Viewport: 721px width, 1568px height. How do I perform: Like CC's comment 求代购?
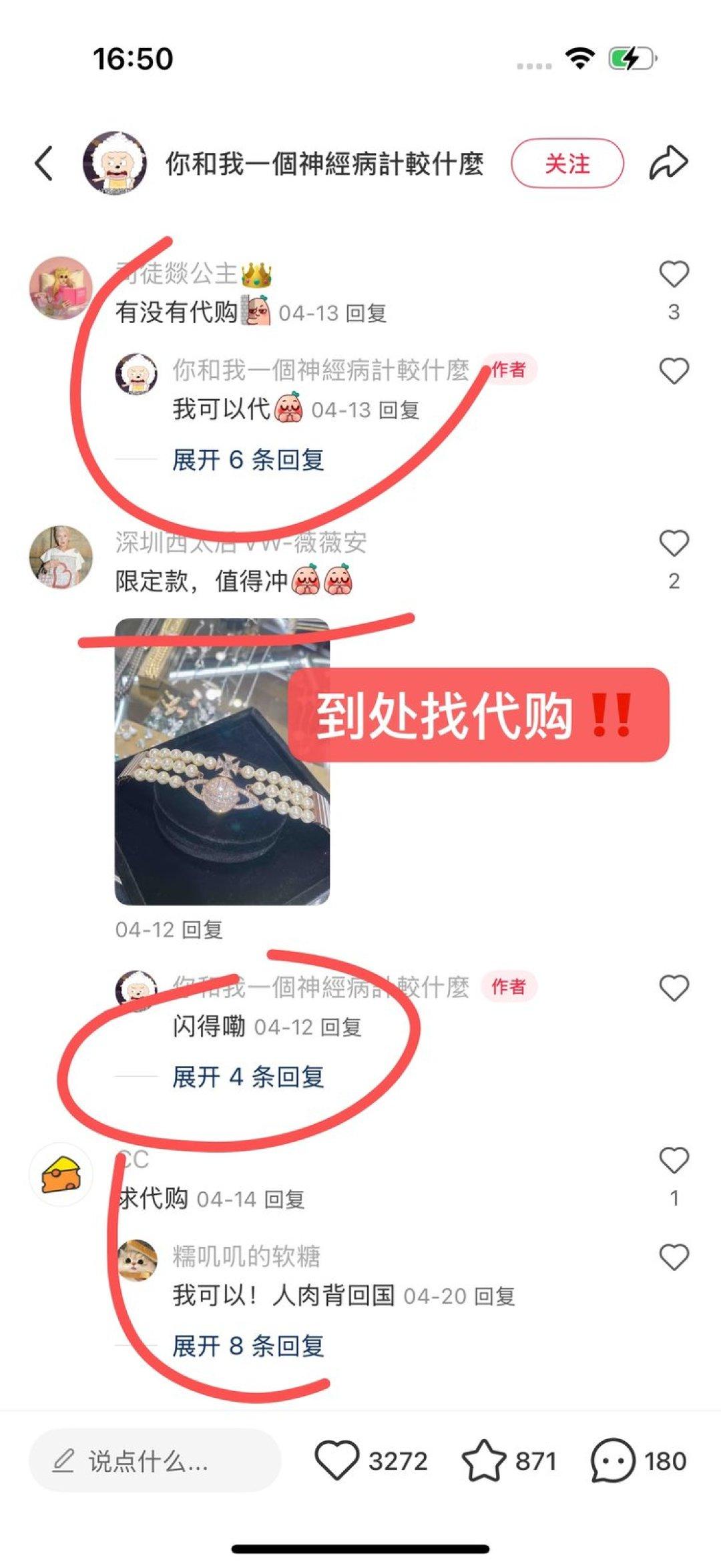[x=674, y=1161]
